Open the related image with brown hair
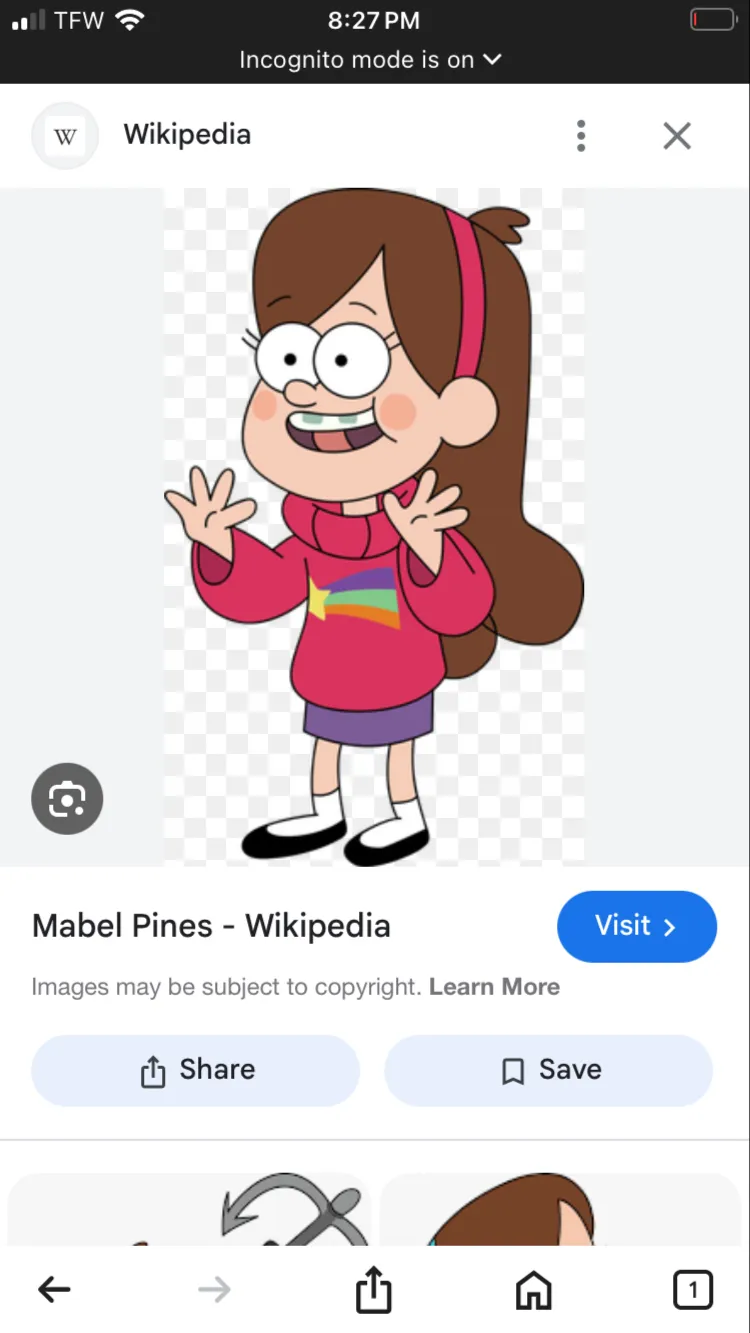Viewport: 750px width, 1333px height. (560, 1210)
